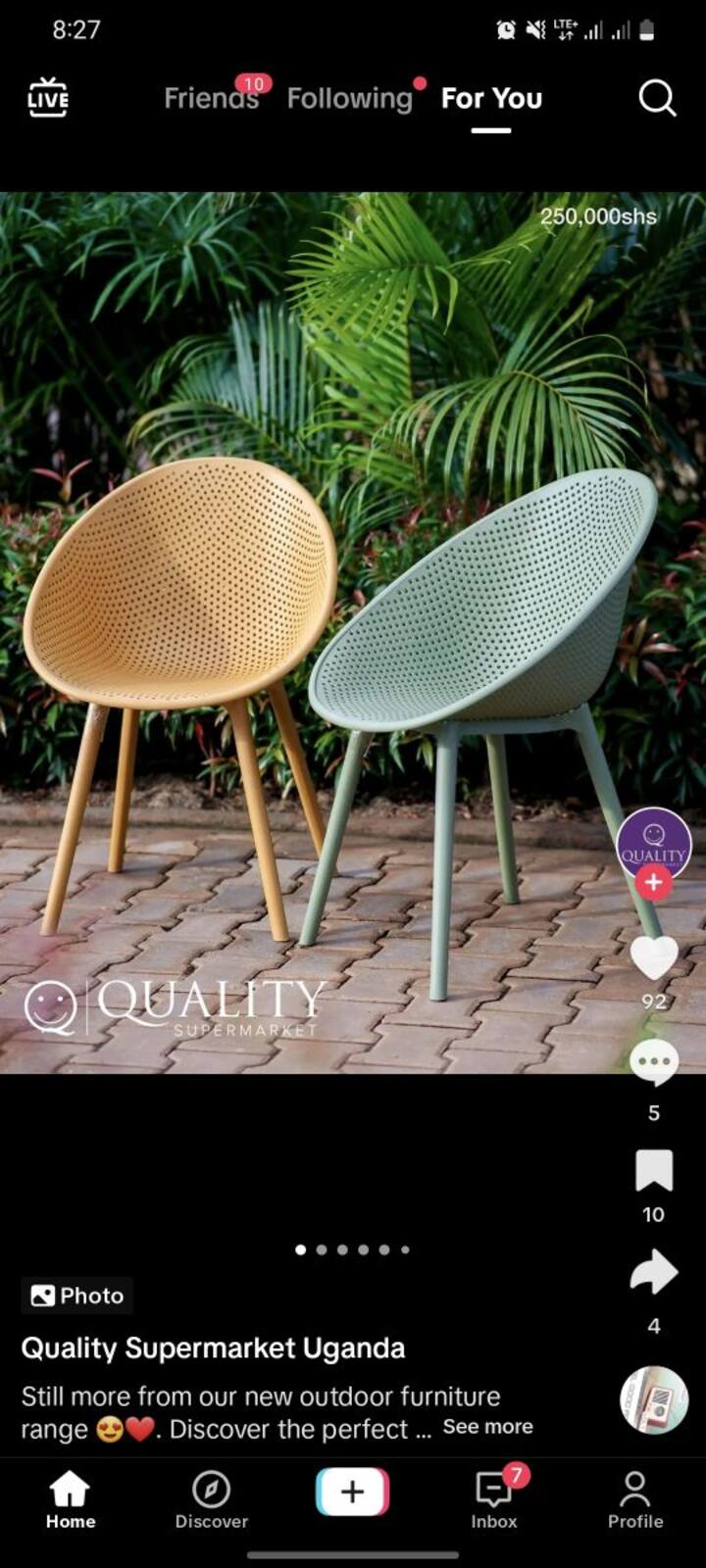
Task: Tap the Quality Supermarket Uganda username
Action: coord(213,1347)
